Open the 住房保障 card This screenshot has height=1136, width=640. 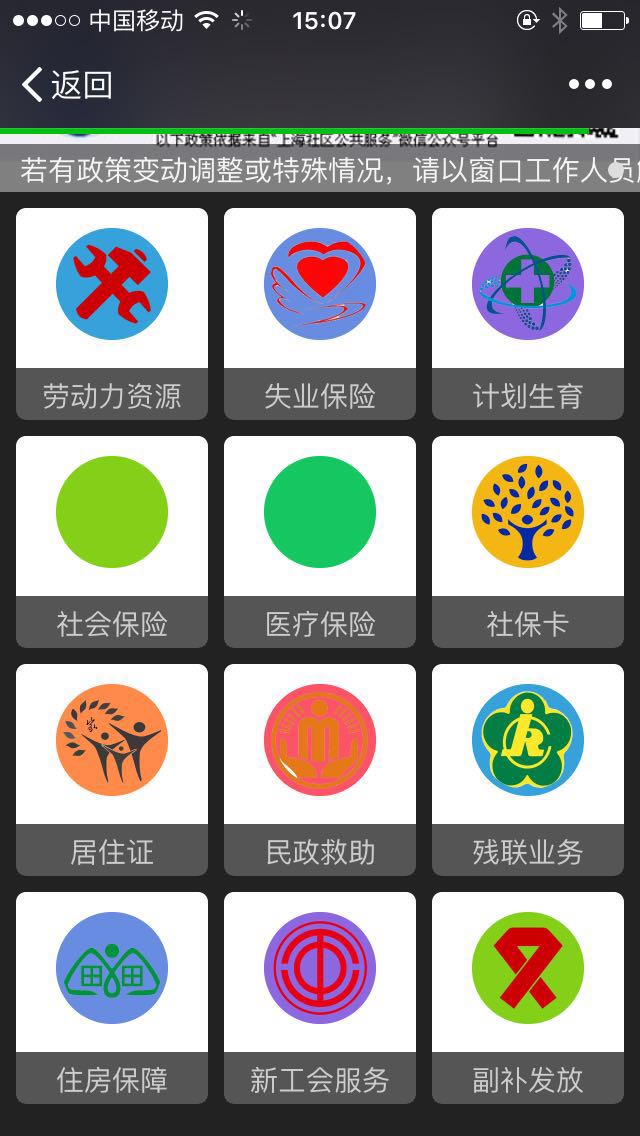point(112,997)
